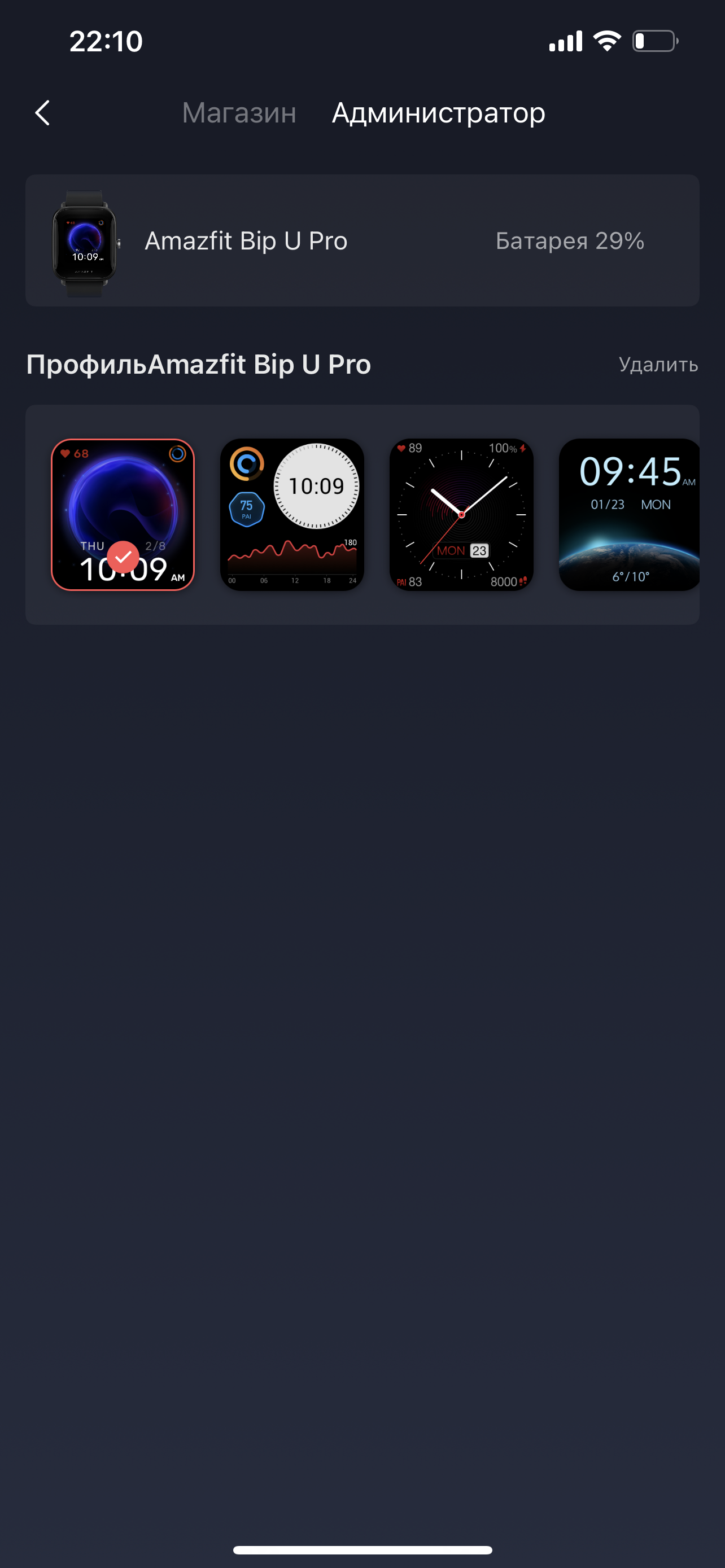725x1568 pixels.
Task: Switch to the Магазин tab
Action: click(239, 113)
